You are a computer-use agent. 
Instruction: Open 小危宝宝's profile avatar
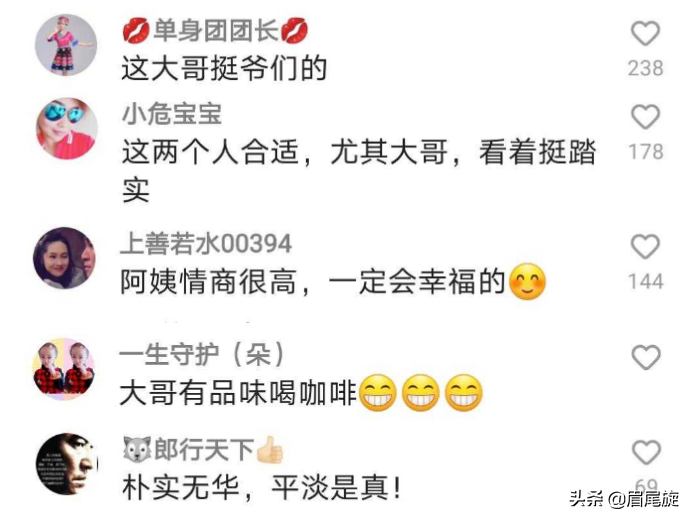click(x=66, y=129)
